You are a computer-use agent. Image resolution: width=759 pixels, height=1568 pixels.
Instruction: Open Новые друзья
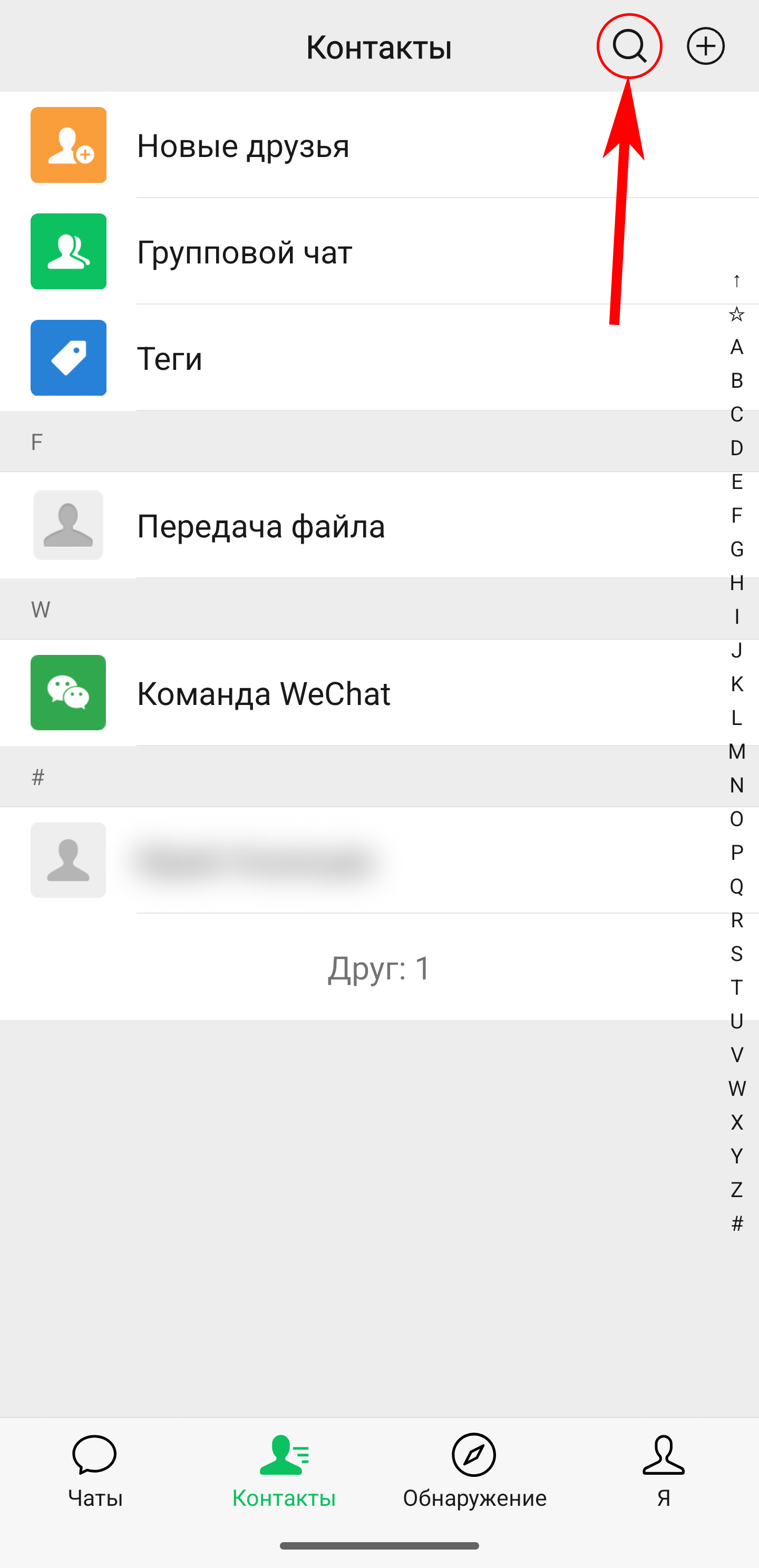pyautogui.click(x=244, y=145)
